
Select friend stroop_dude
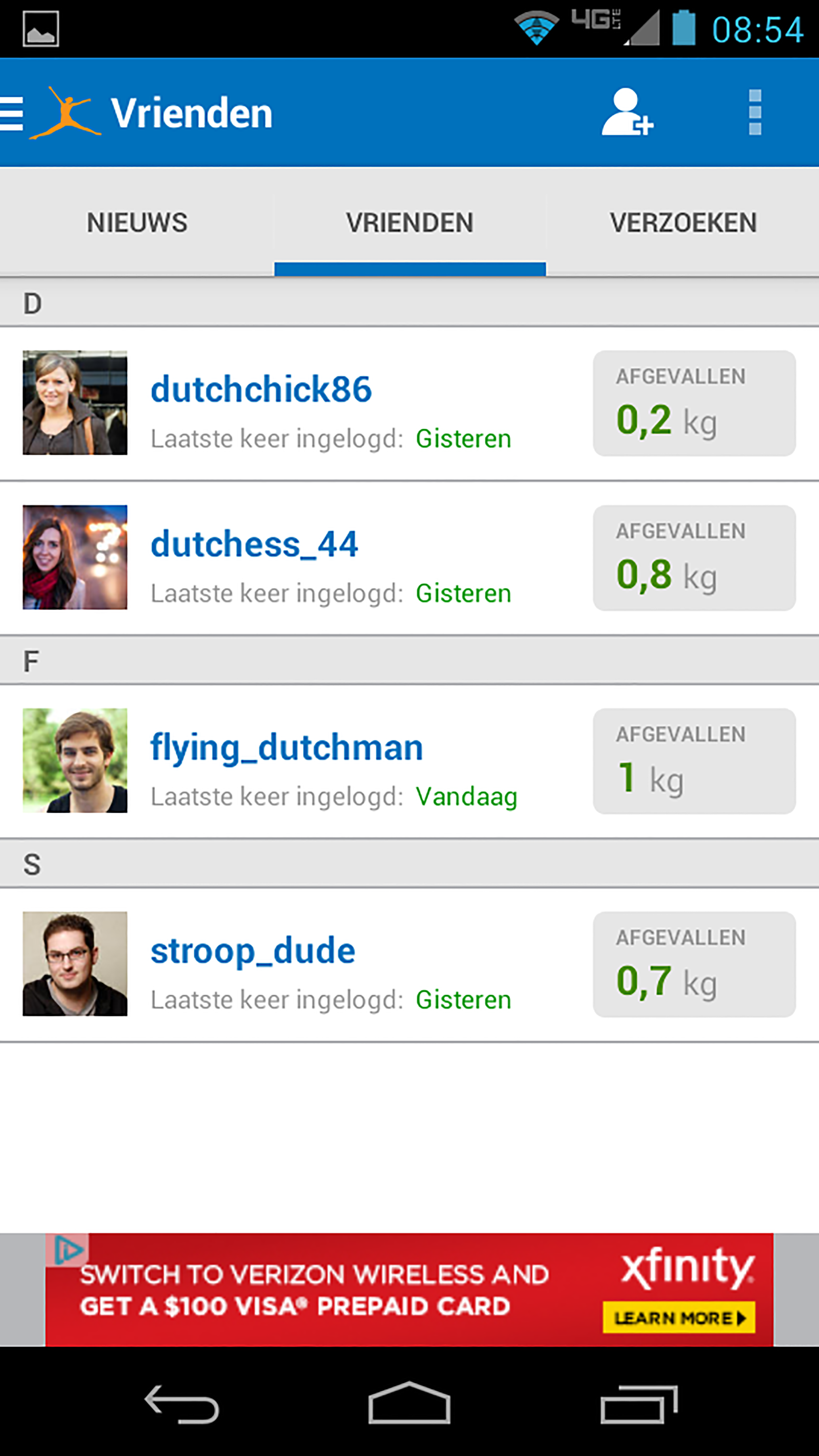pos(409,964)
